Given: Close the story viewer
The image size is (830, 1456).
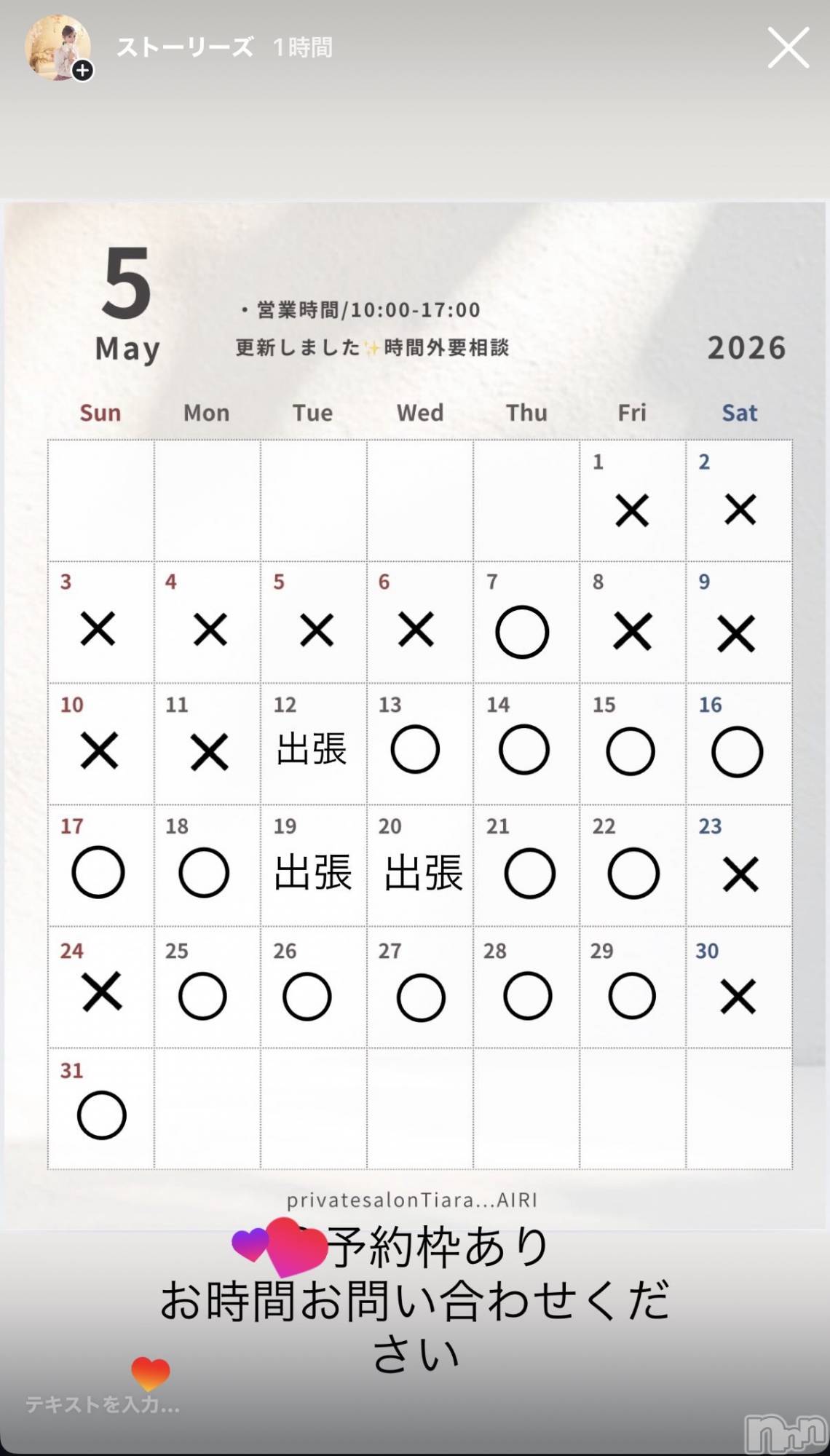Looking at the screenshot, I should tap(788, 48).
